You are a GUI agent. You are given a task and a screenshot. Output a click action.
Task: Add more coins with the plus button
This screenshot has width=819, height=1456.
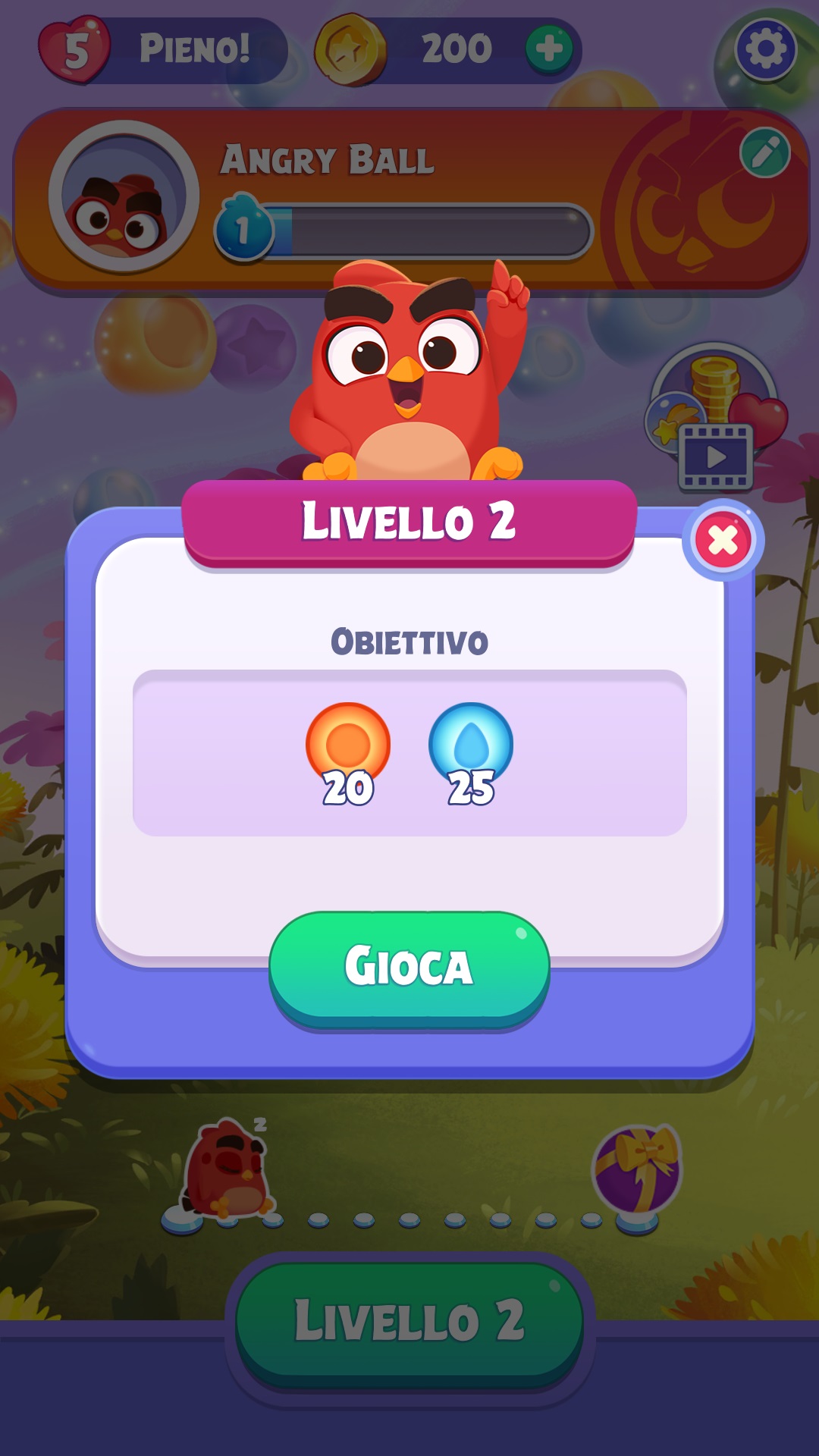coord(549,49)
